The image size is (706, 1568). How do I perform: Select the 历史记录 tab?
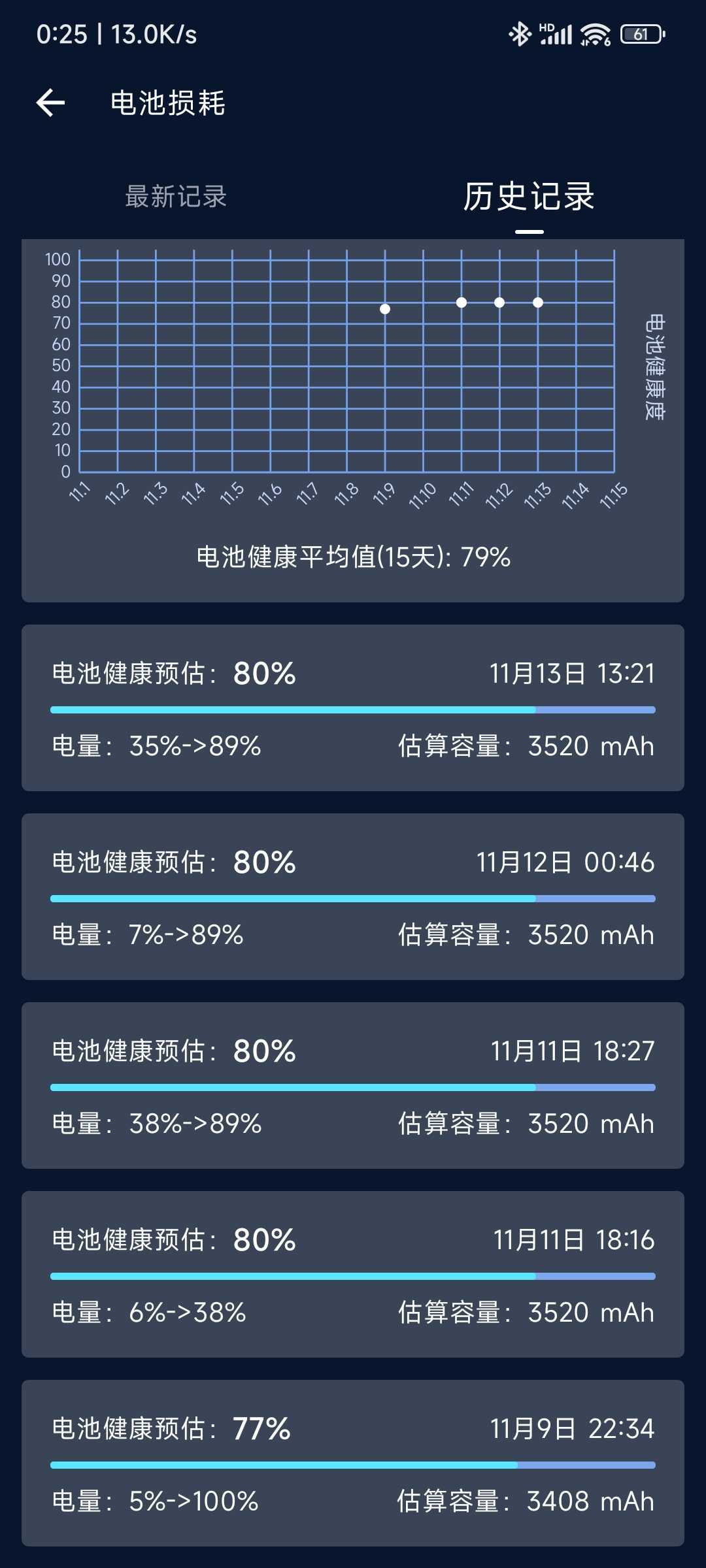[x=529, y=197]
